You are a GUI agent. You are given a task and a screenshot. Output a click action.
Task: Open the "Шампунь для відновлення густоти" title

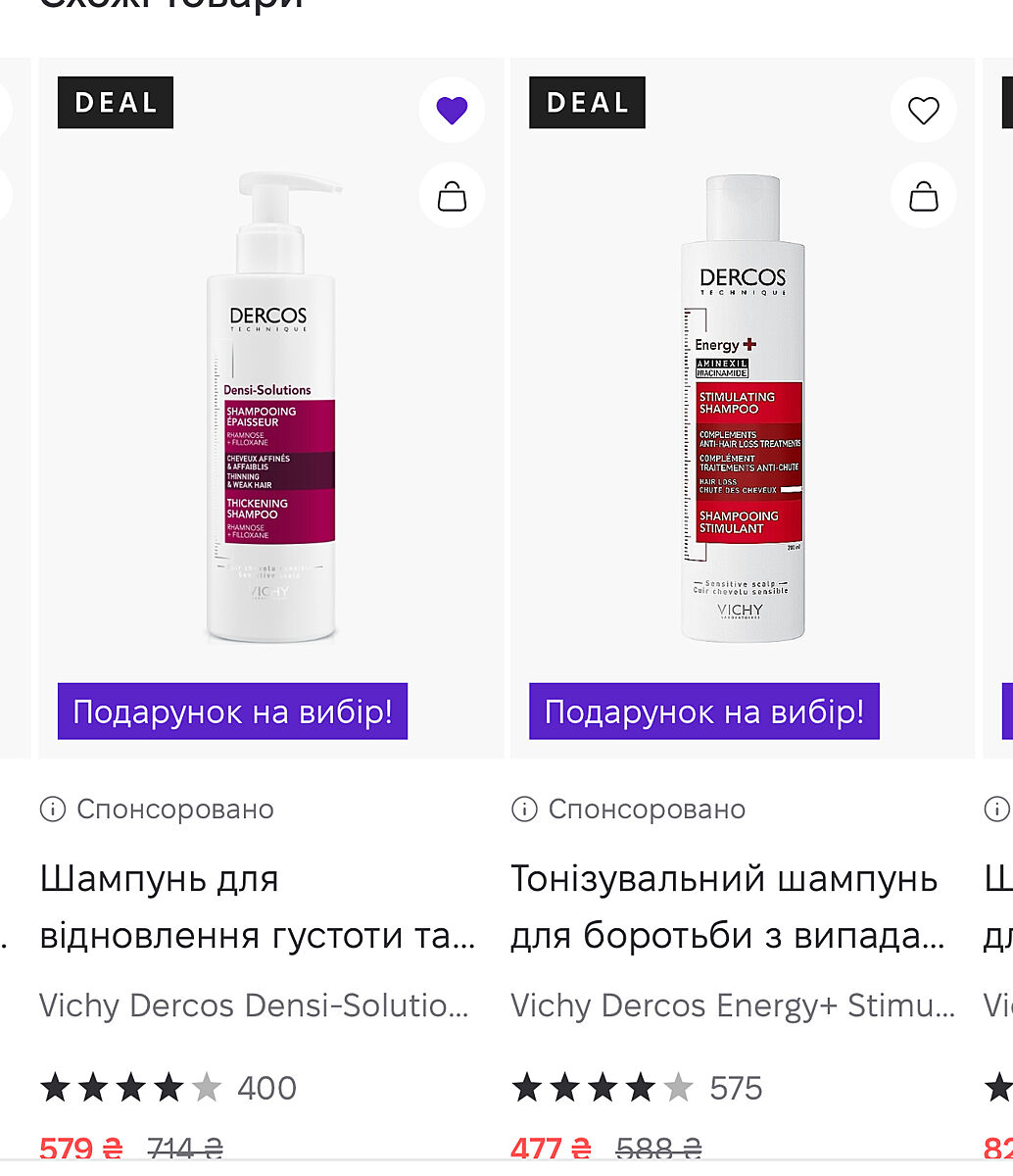click(257, 906)
